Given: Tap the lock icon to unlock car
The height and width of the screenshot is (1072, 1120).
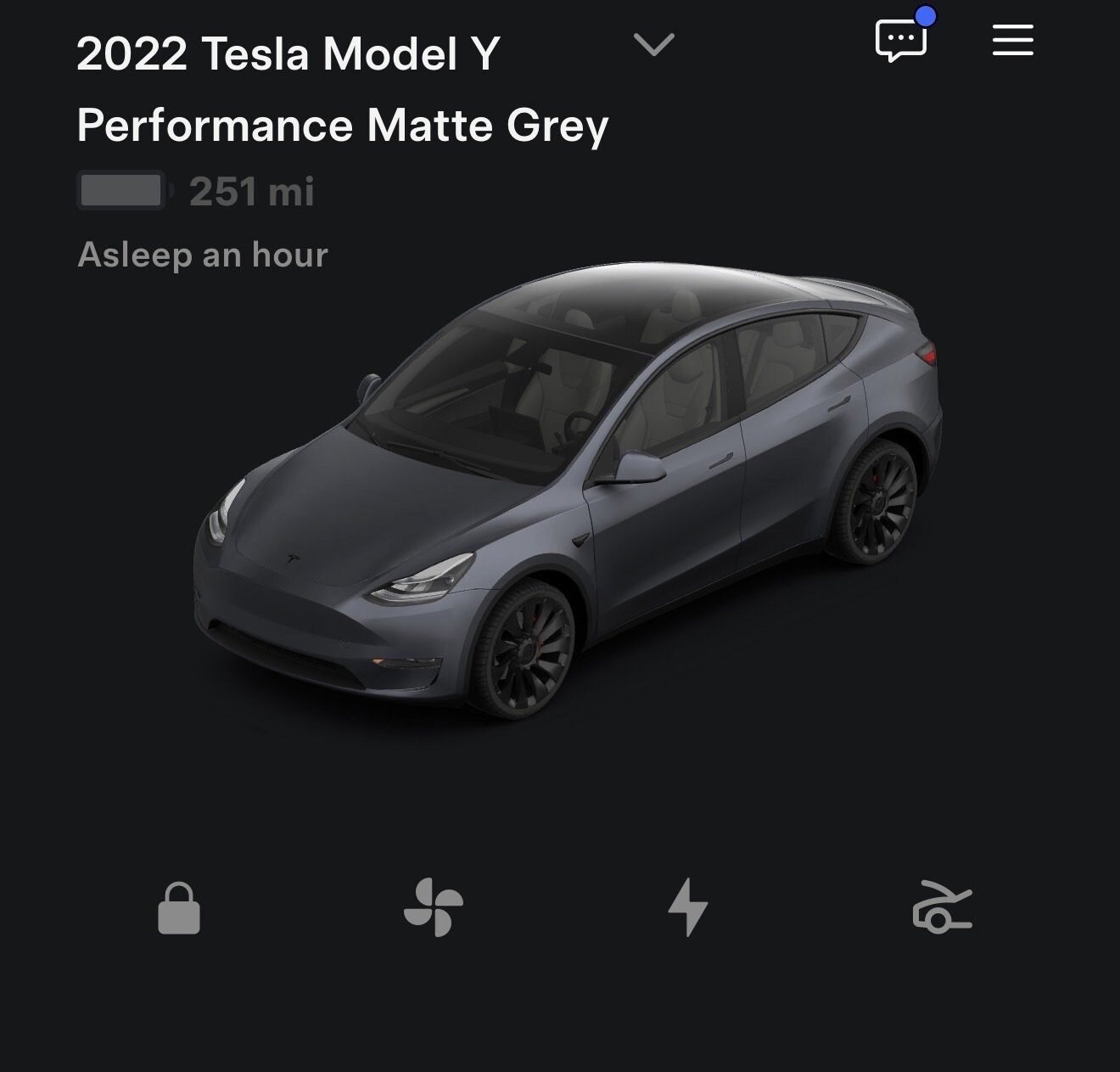Looking at the screenshot, I should click(179, 908).
